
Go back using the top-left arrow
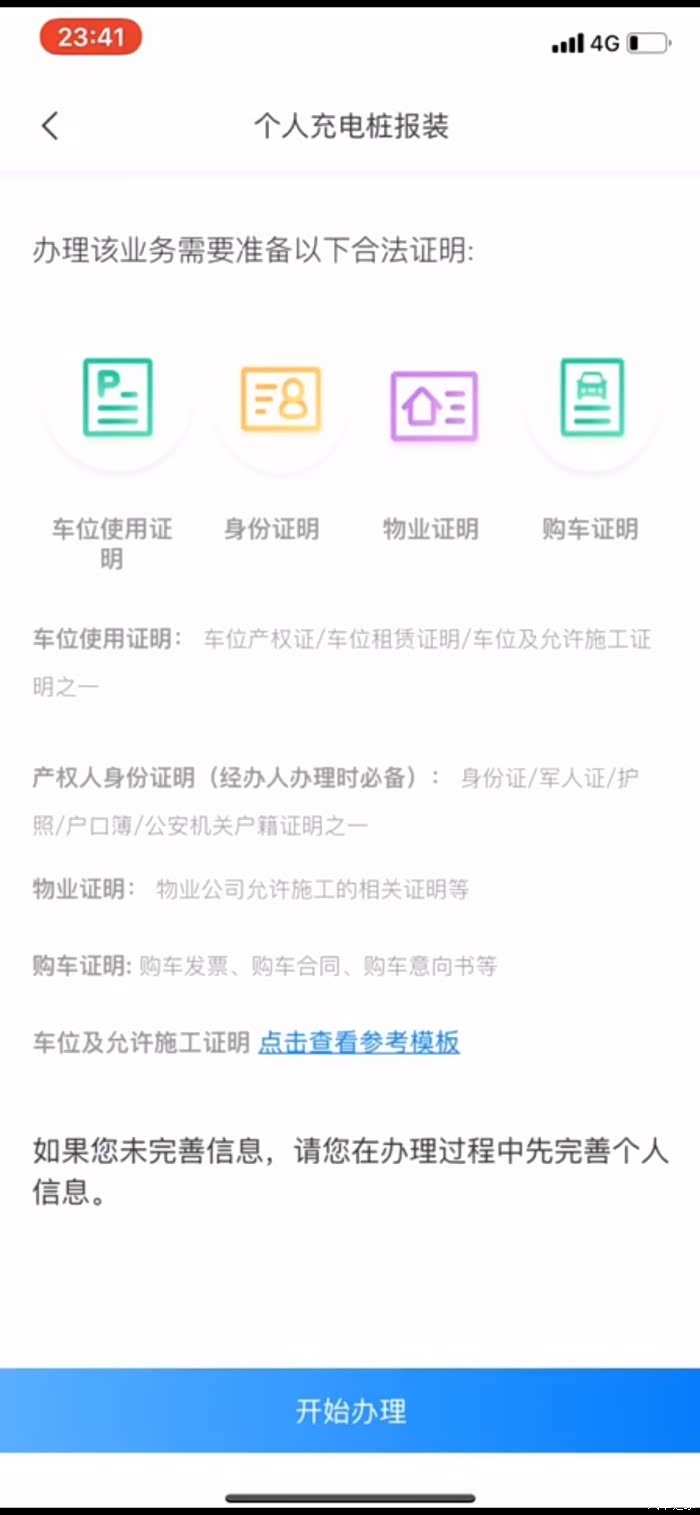click(50, 126)
